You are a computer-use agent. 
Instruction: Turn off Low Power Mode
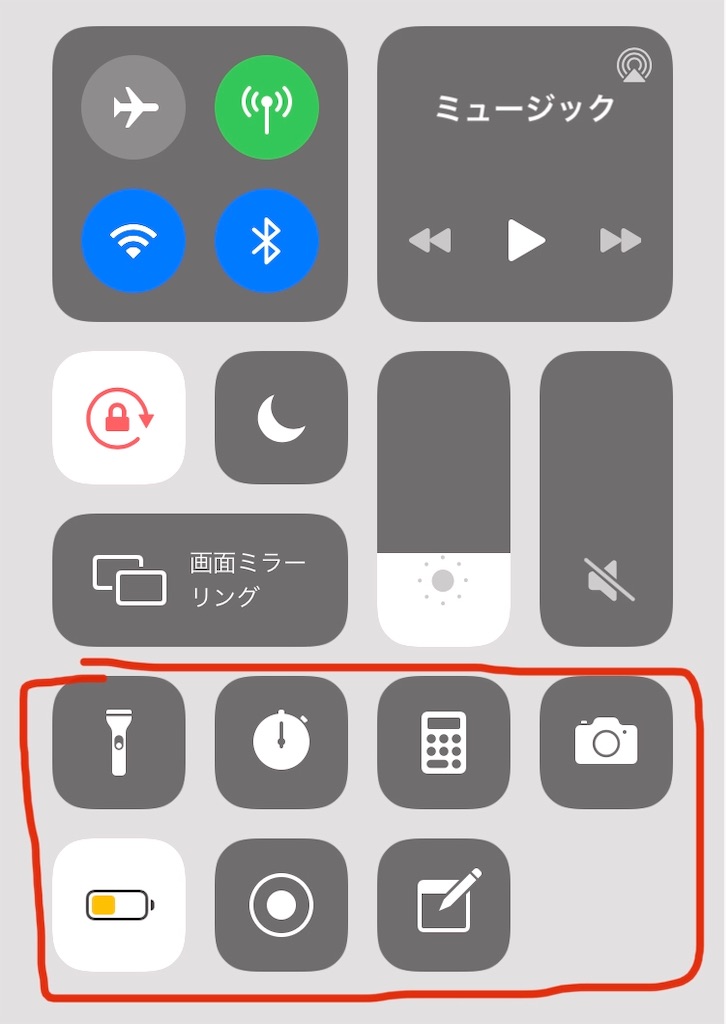(119, 905)
